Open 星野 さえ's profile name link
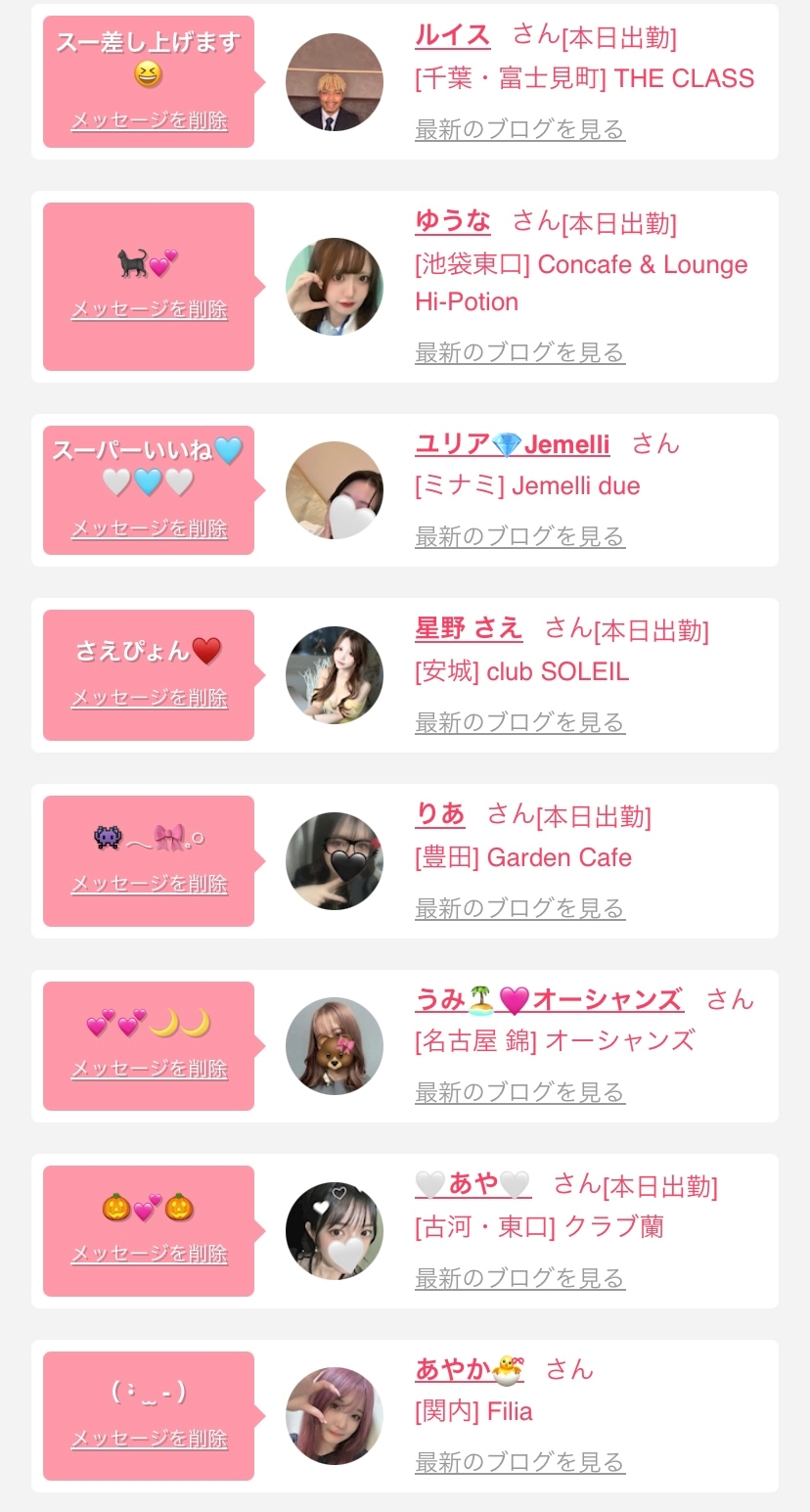The height and width of the screenshot is (1512, 810). pyautogui.click(x=469, y=628)
